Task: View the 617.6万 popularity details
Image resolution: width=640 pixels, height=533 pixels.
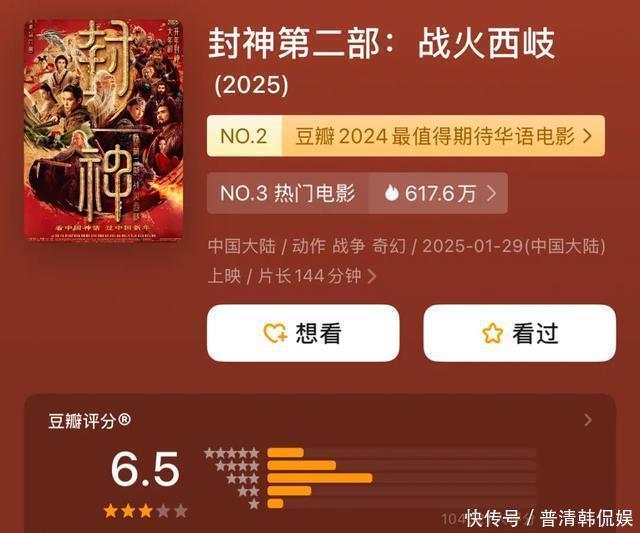Action: pyautogui.click(x=438, y=193)
